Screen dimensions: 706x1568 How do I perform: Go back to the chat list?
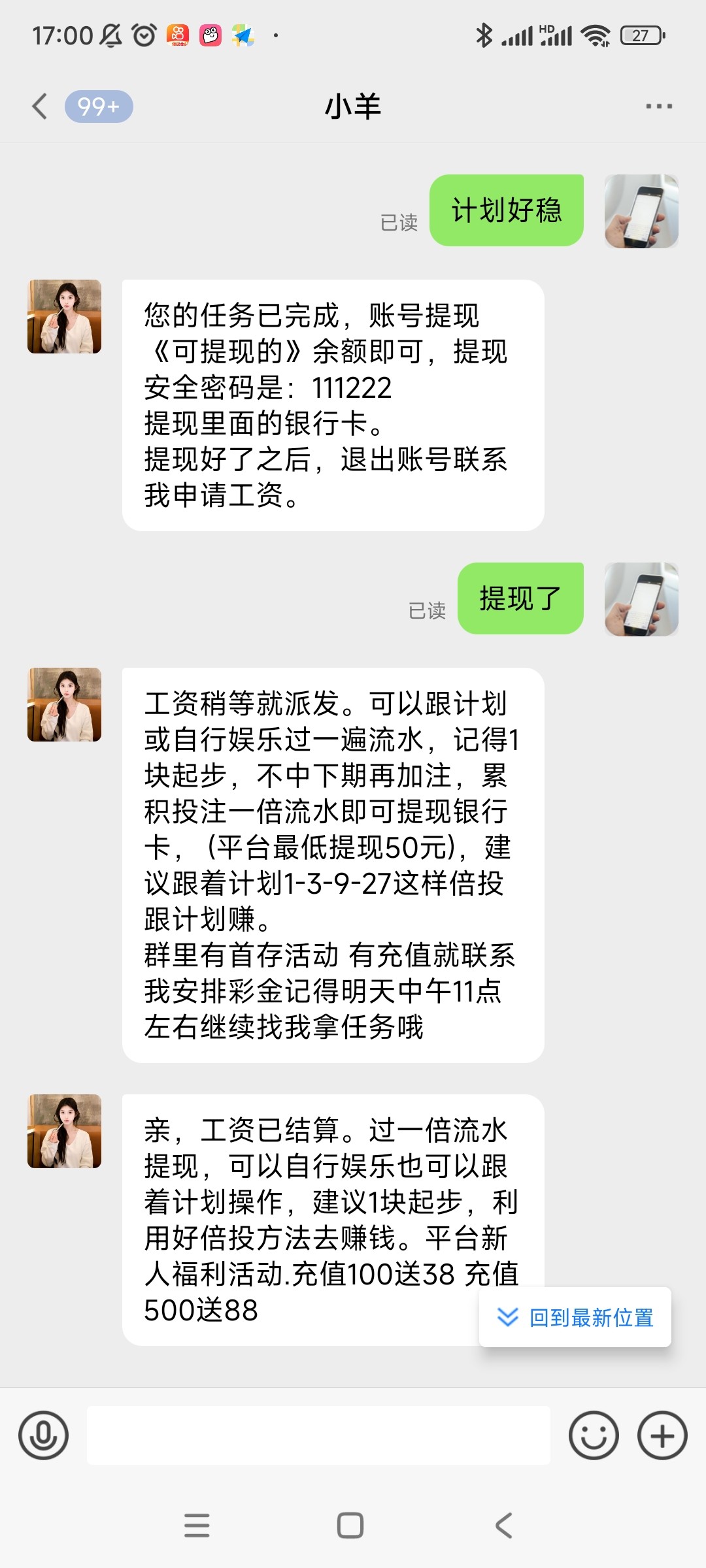coord(41,106)
